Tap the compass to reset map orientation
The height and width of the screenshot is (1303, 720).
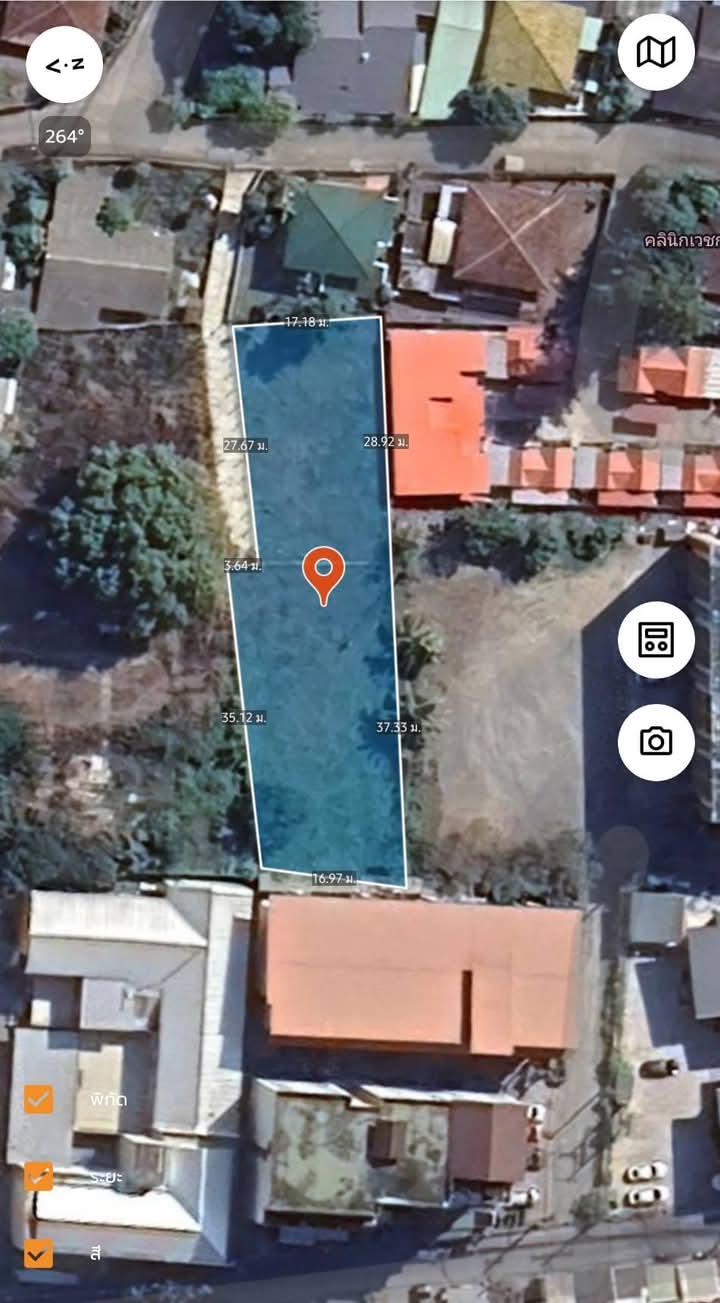64,65
